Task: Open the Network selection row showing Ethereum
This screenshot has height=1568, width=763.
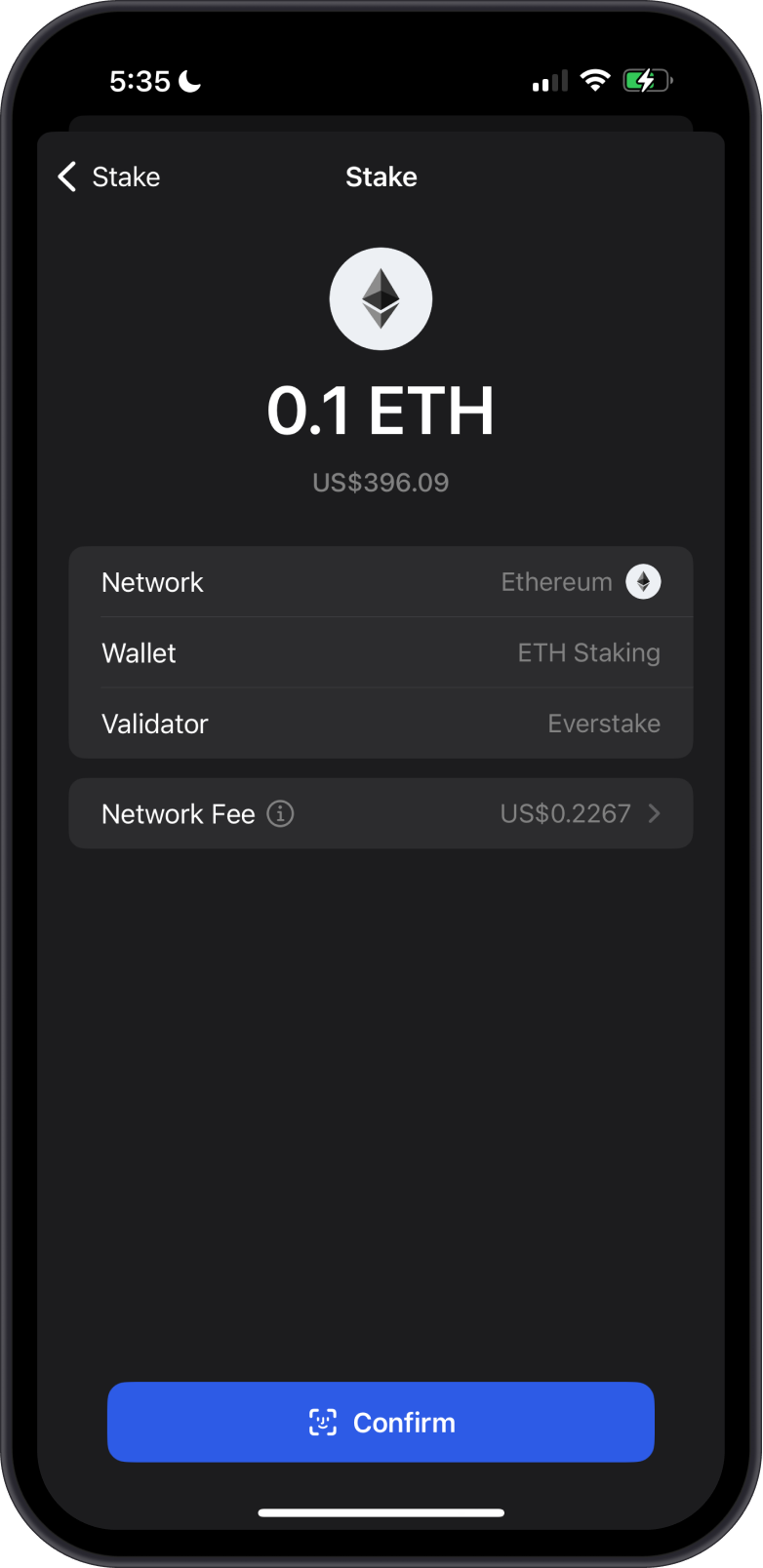Action: [x=381, y=581]
